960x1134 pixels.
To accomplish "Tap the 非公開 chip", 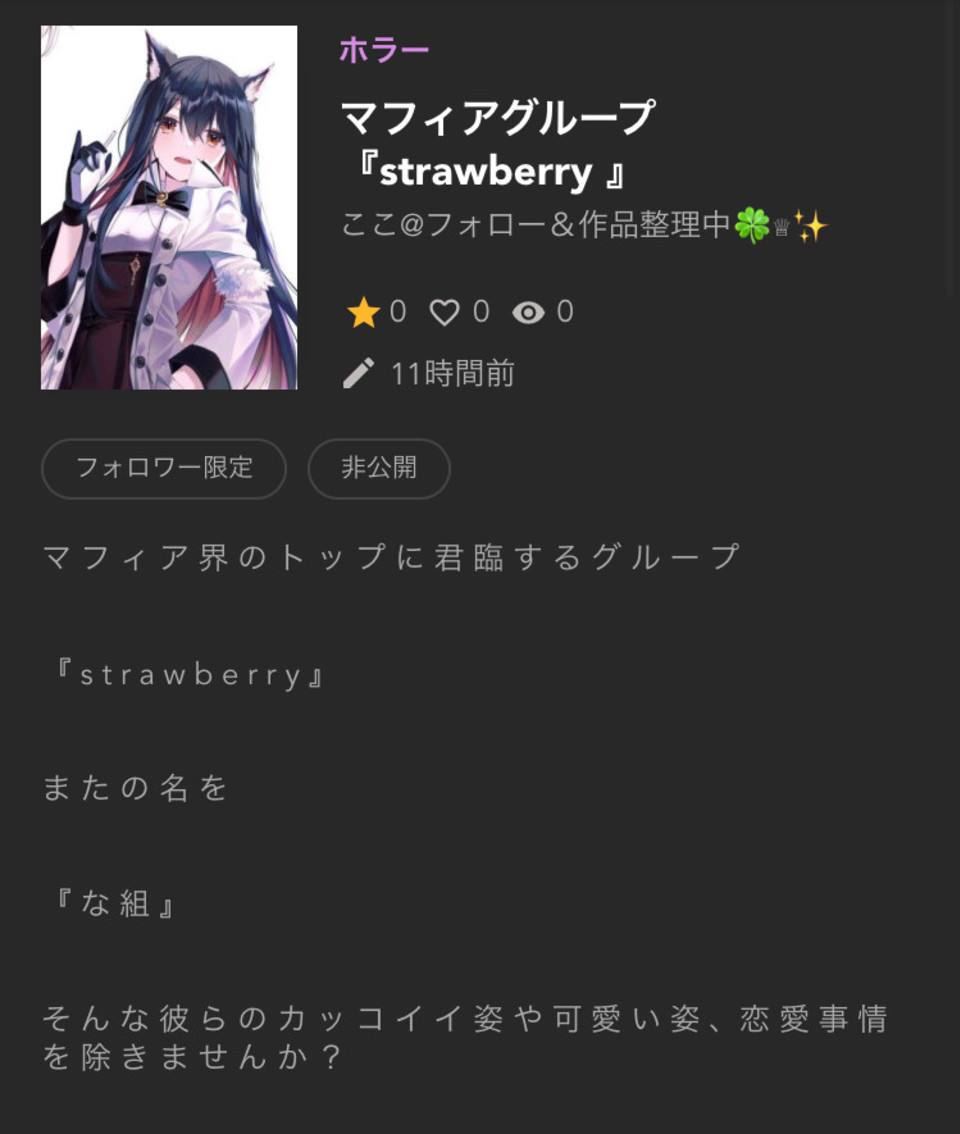I will [379, 468].
